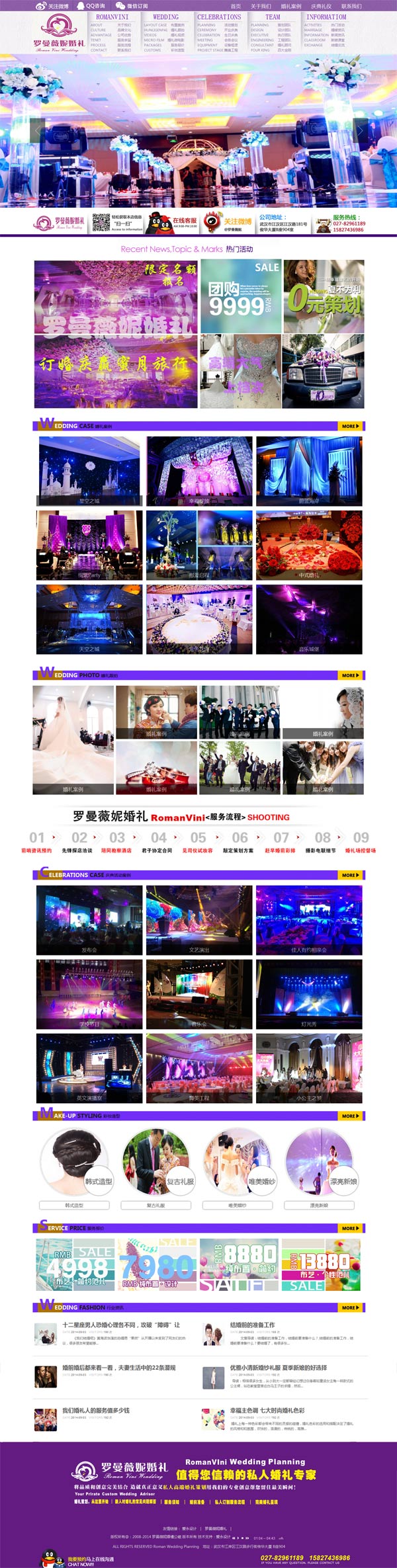
Task: Show the next slide of the banner carousel
Action: (360, 131)
